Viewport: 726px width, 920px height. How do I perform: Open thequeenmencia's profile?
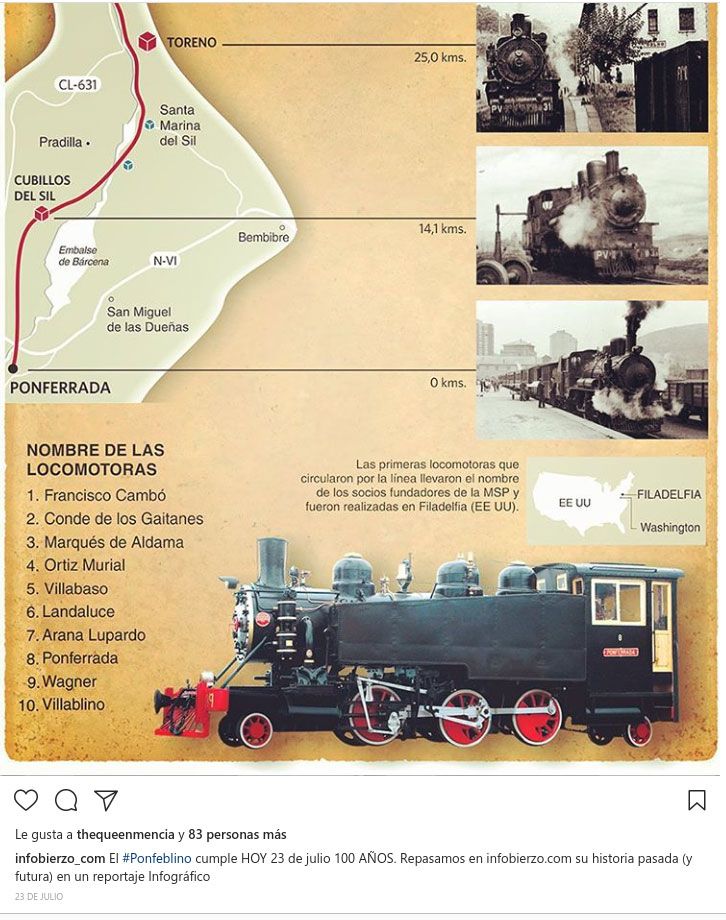tap(125, 834)
